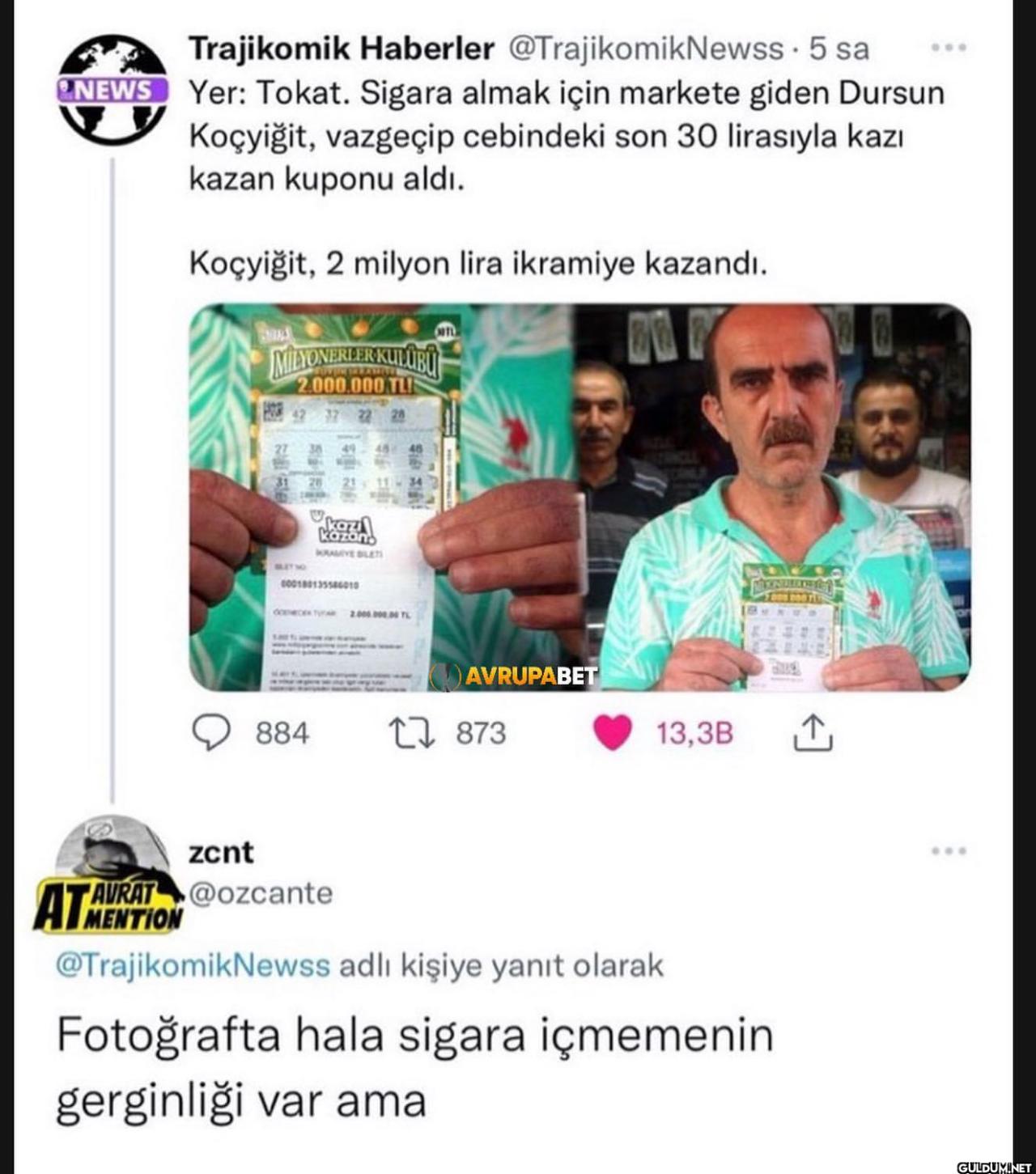Share the Trajikomik Haberler tweet
1036x1174 pixels.
click(x=812, y=733)
